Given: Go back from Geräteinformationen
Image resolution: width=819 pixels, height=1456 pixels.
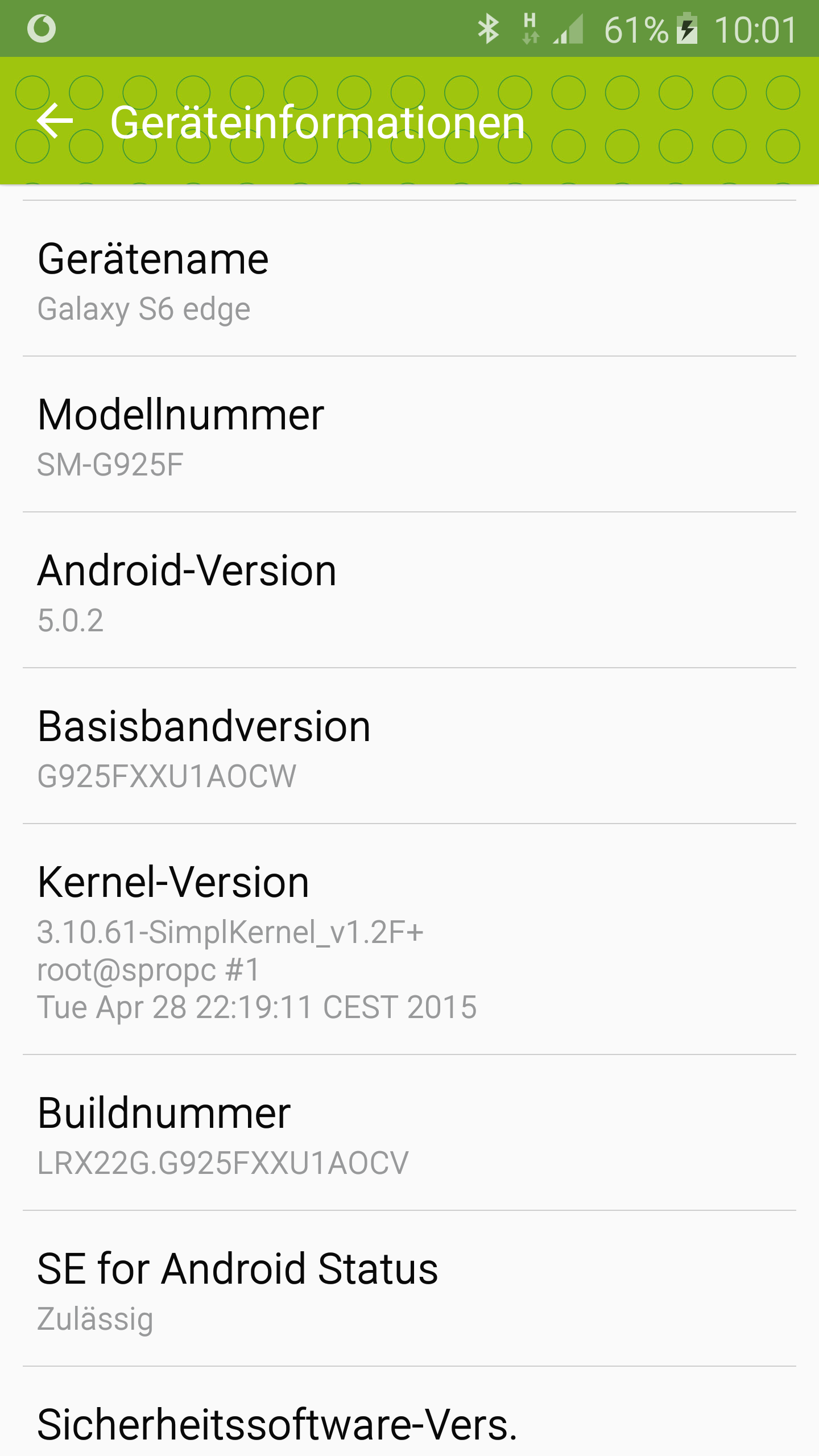Looking at the screenshot, I should (x=55, y=121).
